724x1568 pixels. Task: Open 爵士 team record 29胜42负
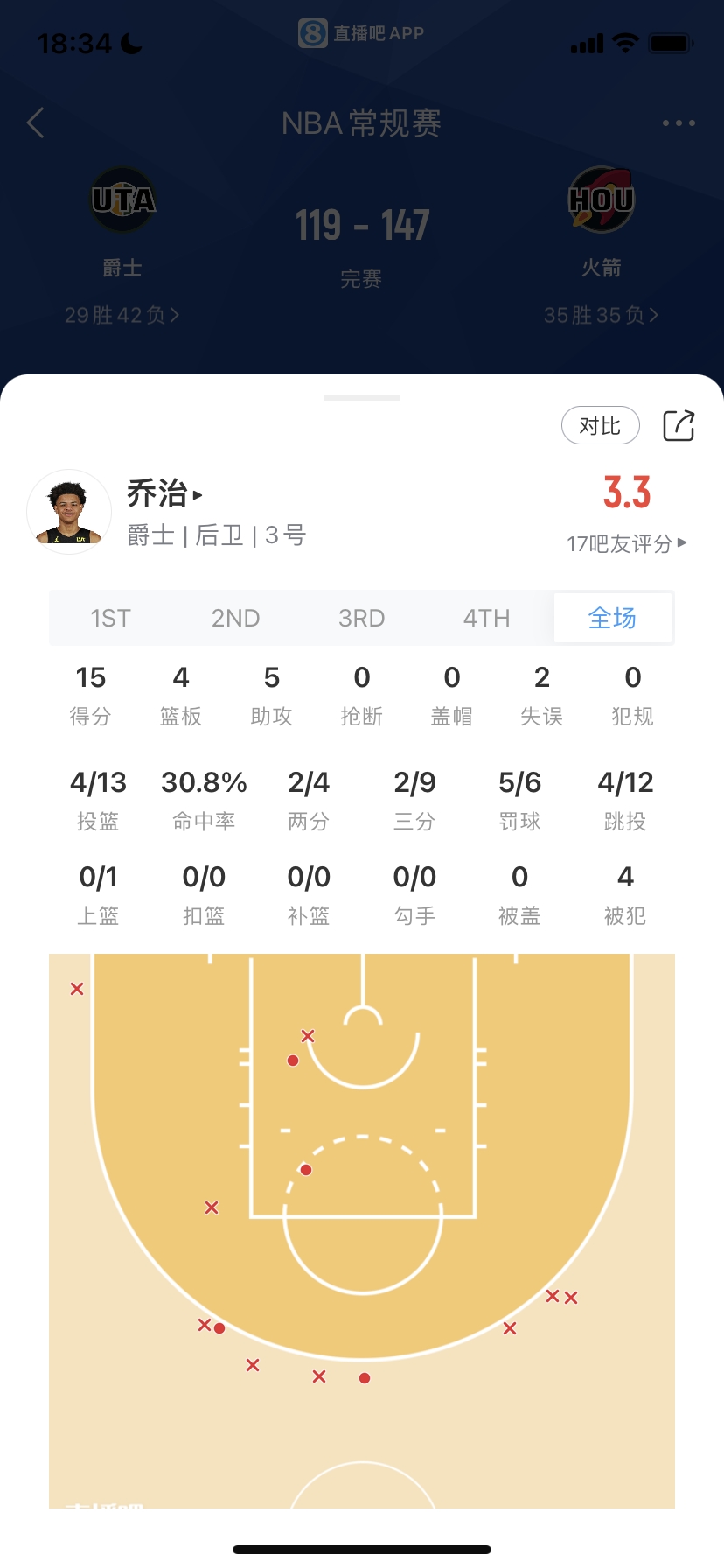click(122, 315)
